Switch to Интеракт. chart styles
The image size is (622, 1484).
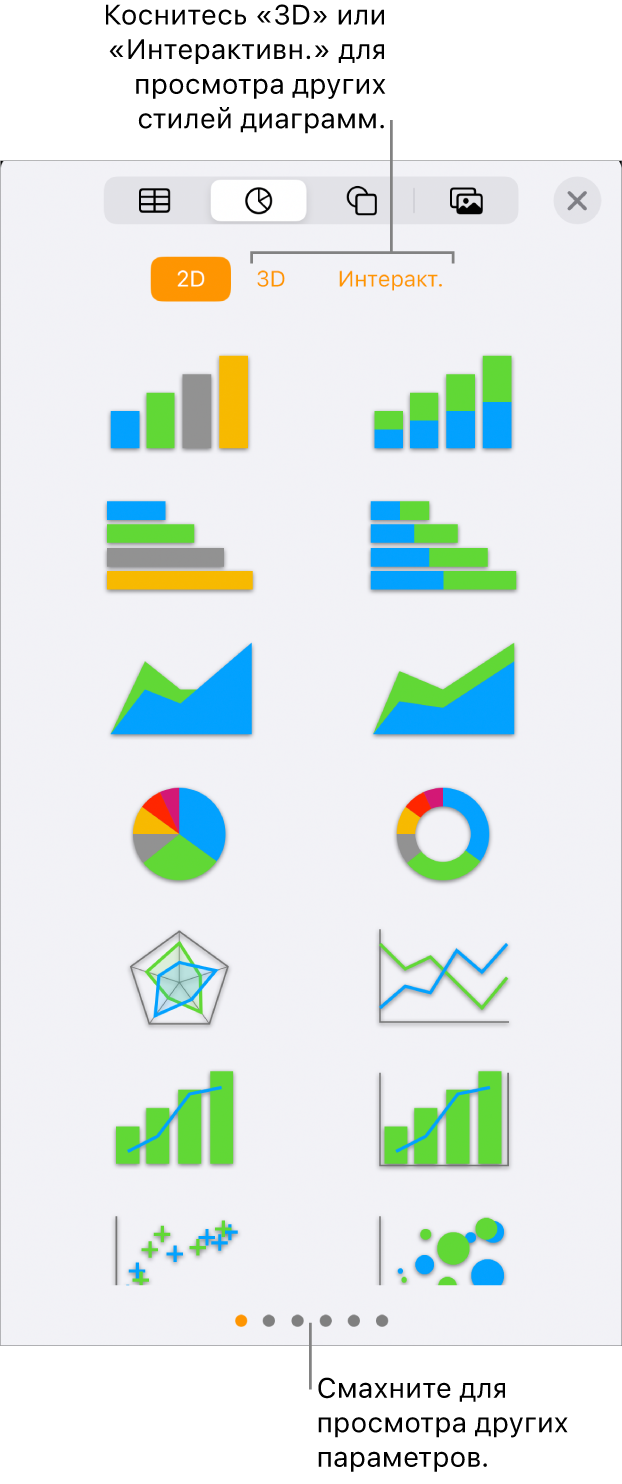pos(390,280)
